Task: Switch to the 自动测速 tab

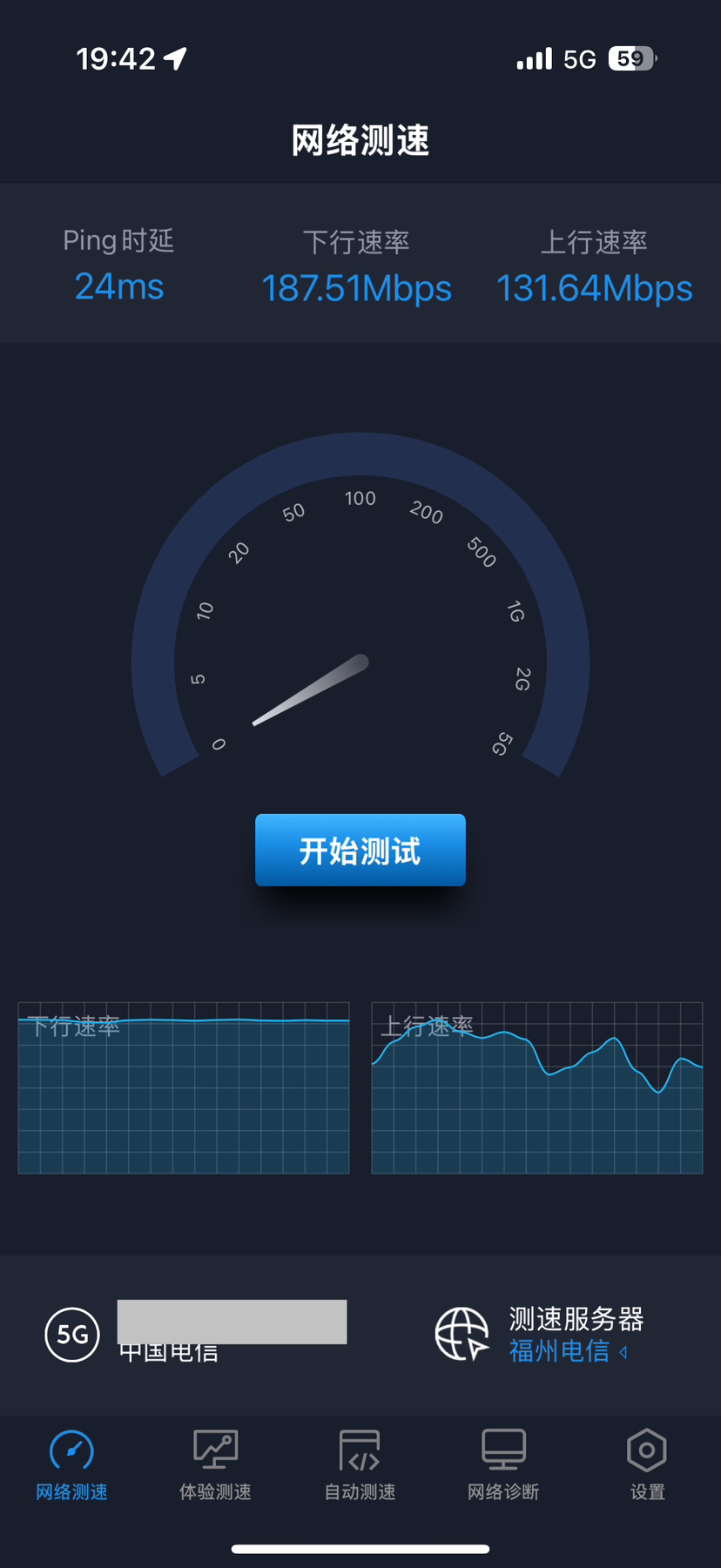Action: (360, 1466)
